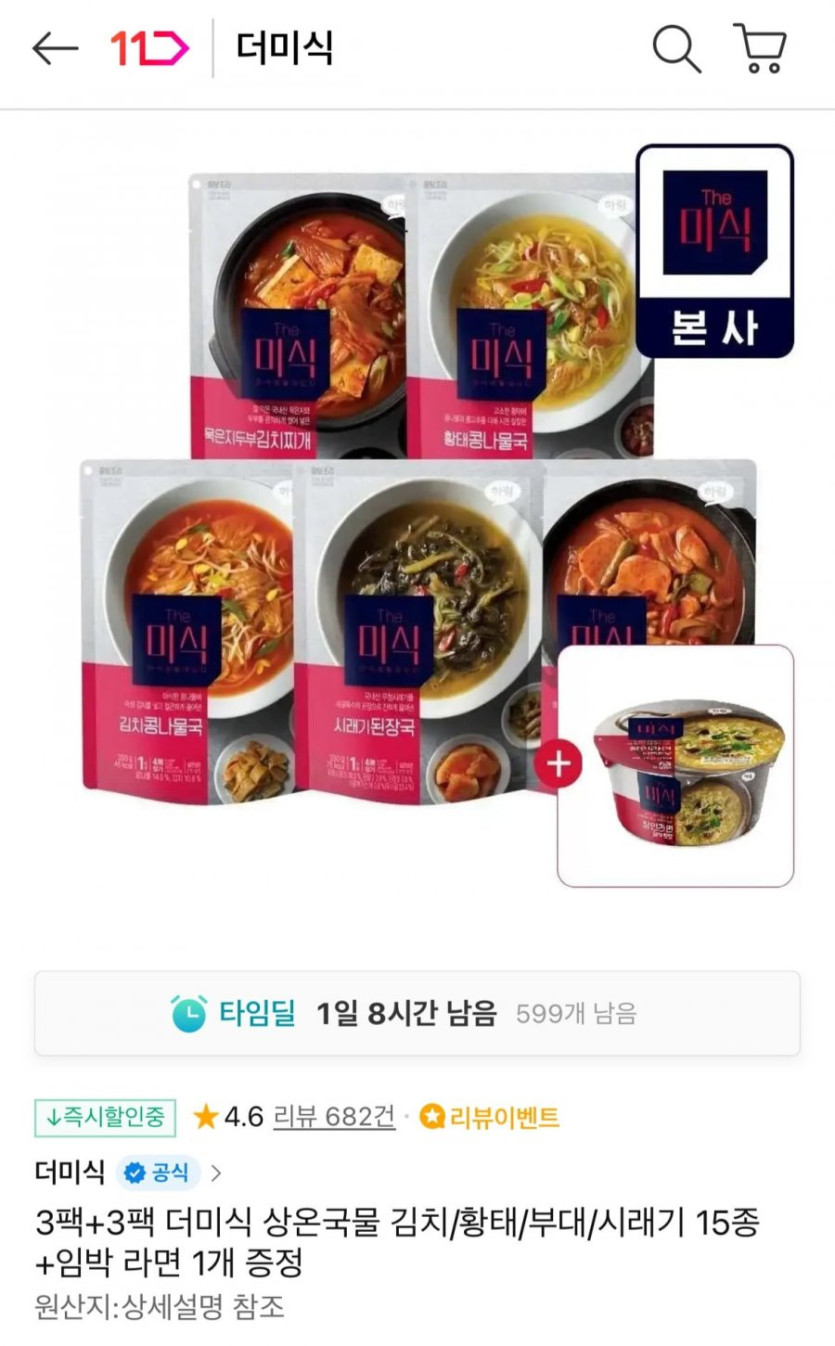Open the 더미식 product image
This screenshot has height=1346, width=835.
(x=417, y=518)
